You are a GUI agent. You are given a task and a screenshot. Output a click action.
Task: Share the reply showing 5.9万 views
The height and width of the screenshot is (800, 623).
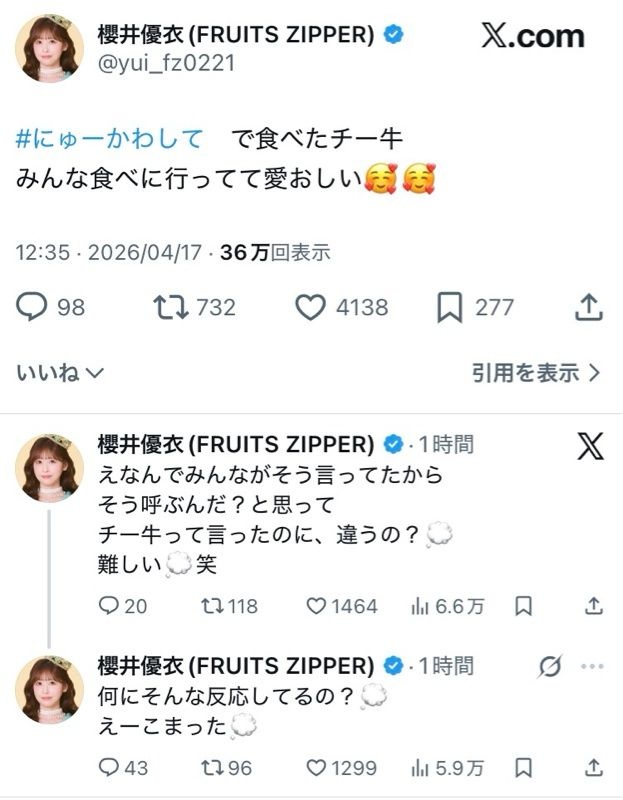pos(593,768)
